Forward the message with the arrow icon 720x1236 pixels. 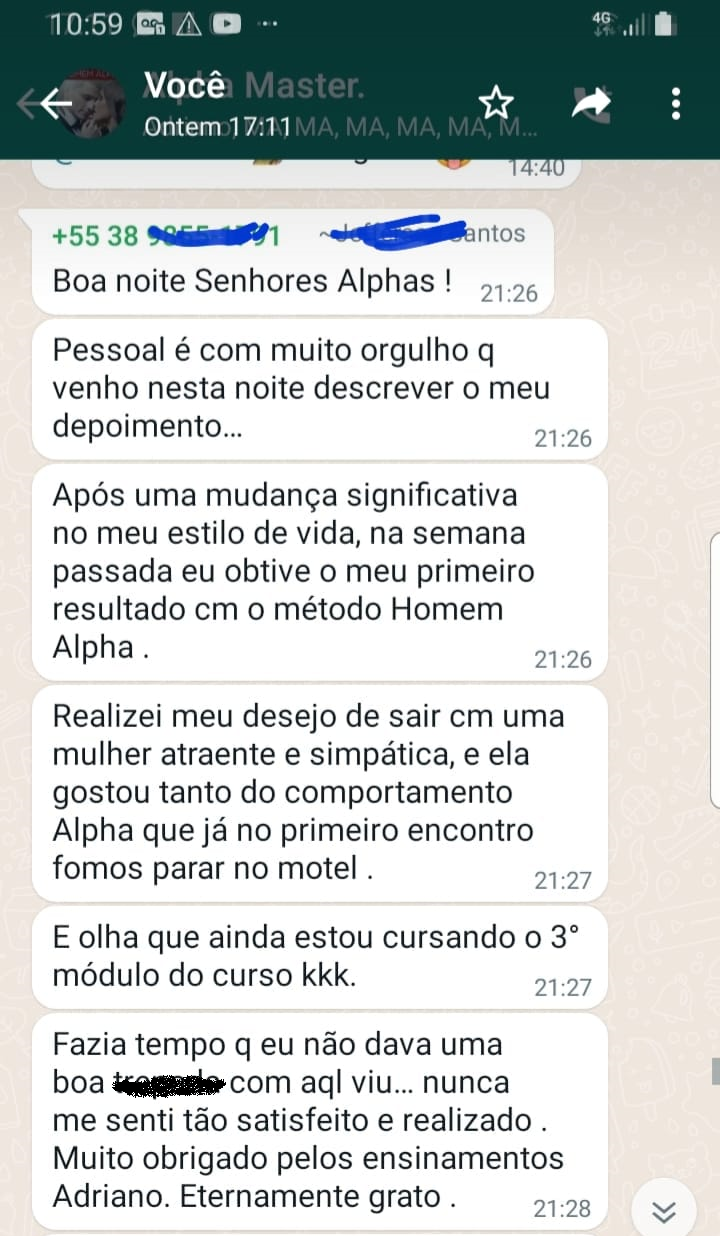click(x=591, y=103)
